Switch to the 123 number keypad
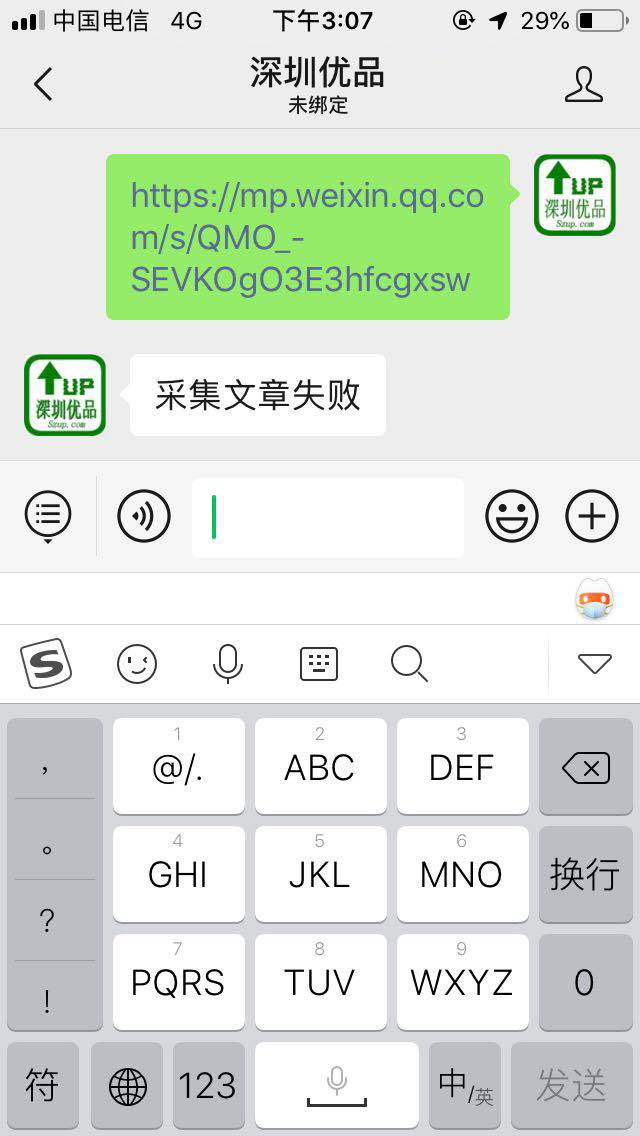 [x=207, y=1085]
